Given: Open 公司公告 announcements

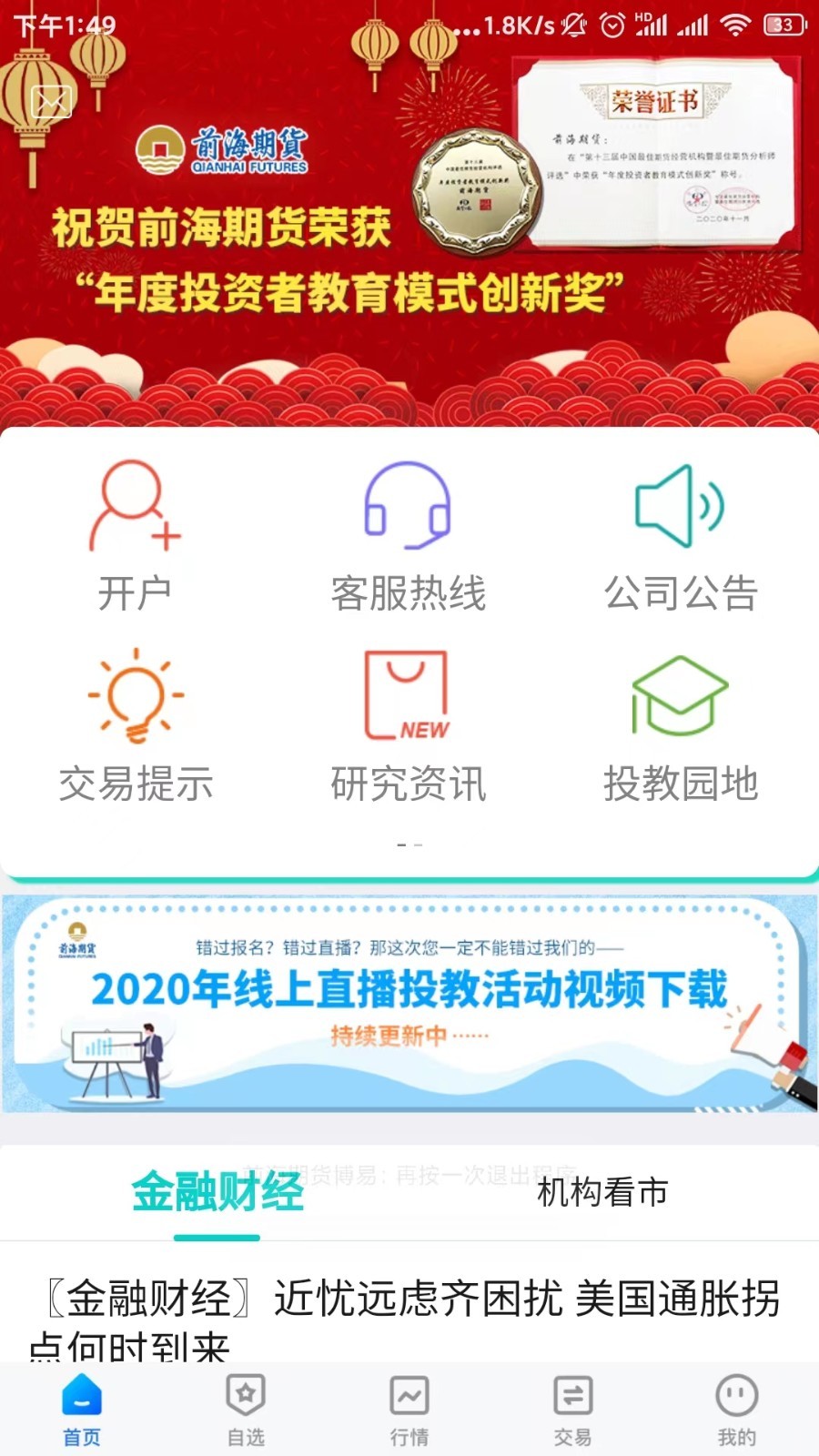Looking at the screenshot, I should pos(682,537).
